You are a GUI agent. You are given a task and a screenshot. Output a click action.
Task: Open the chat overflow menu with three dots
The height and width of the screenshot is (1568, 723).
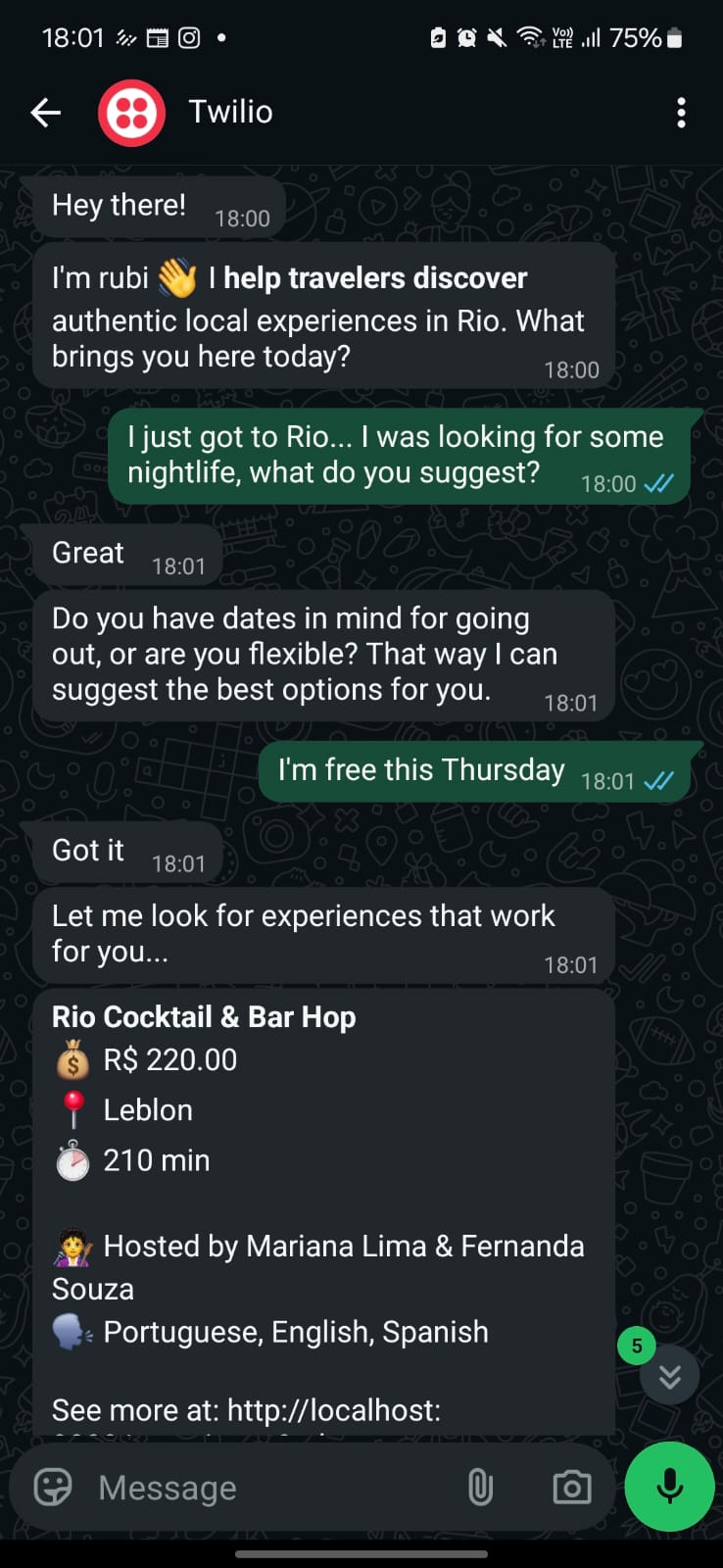(x=681, y=114)
